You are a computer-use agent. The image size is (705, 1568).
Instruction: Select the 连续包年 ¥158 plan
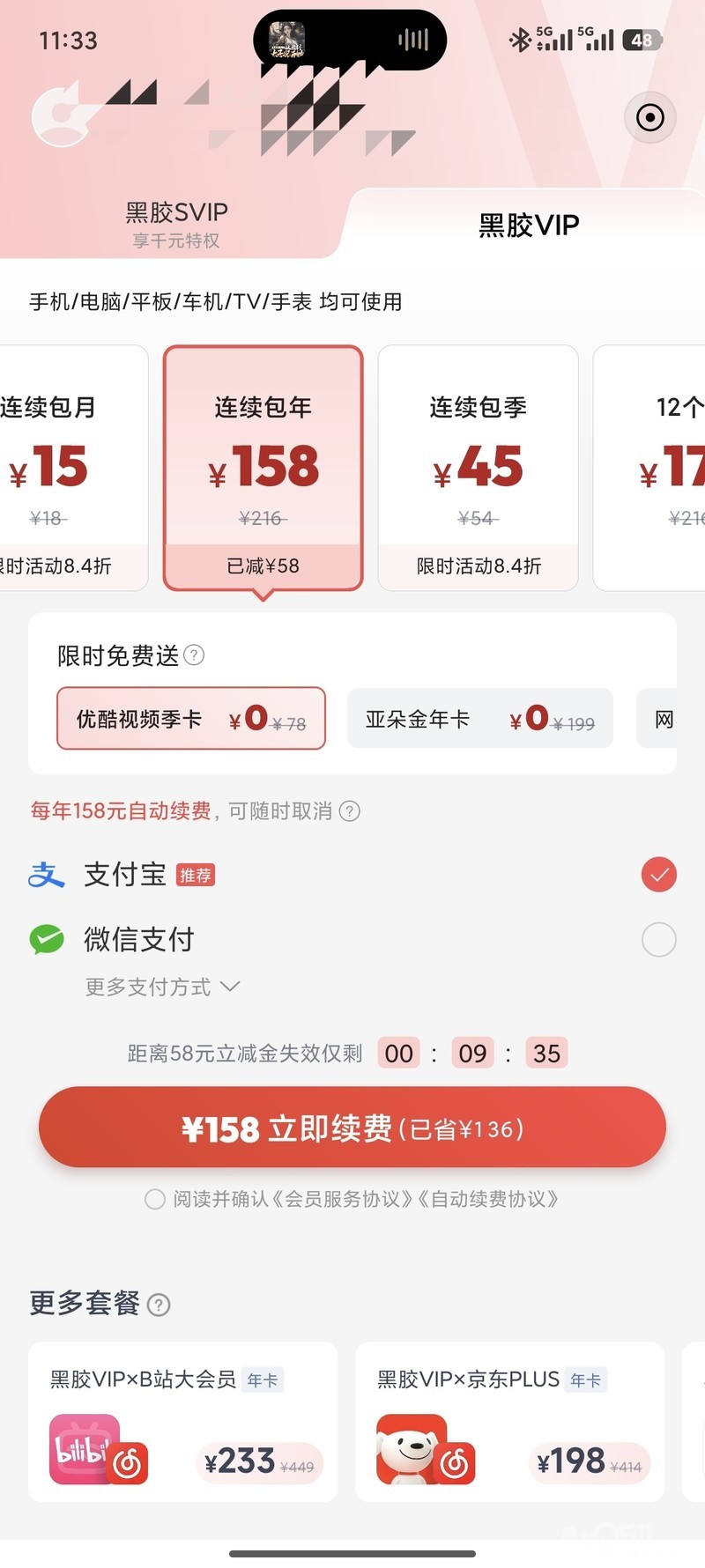tap(263, 467)
